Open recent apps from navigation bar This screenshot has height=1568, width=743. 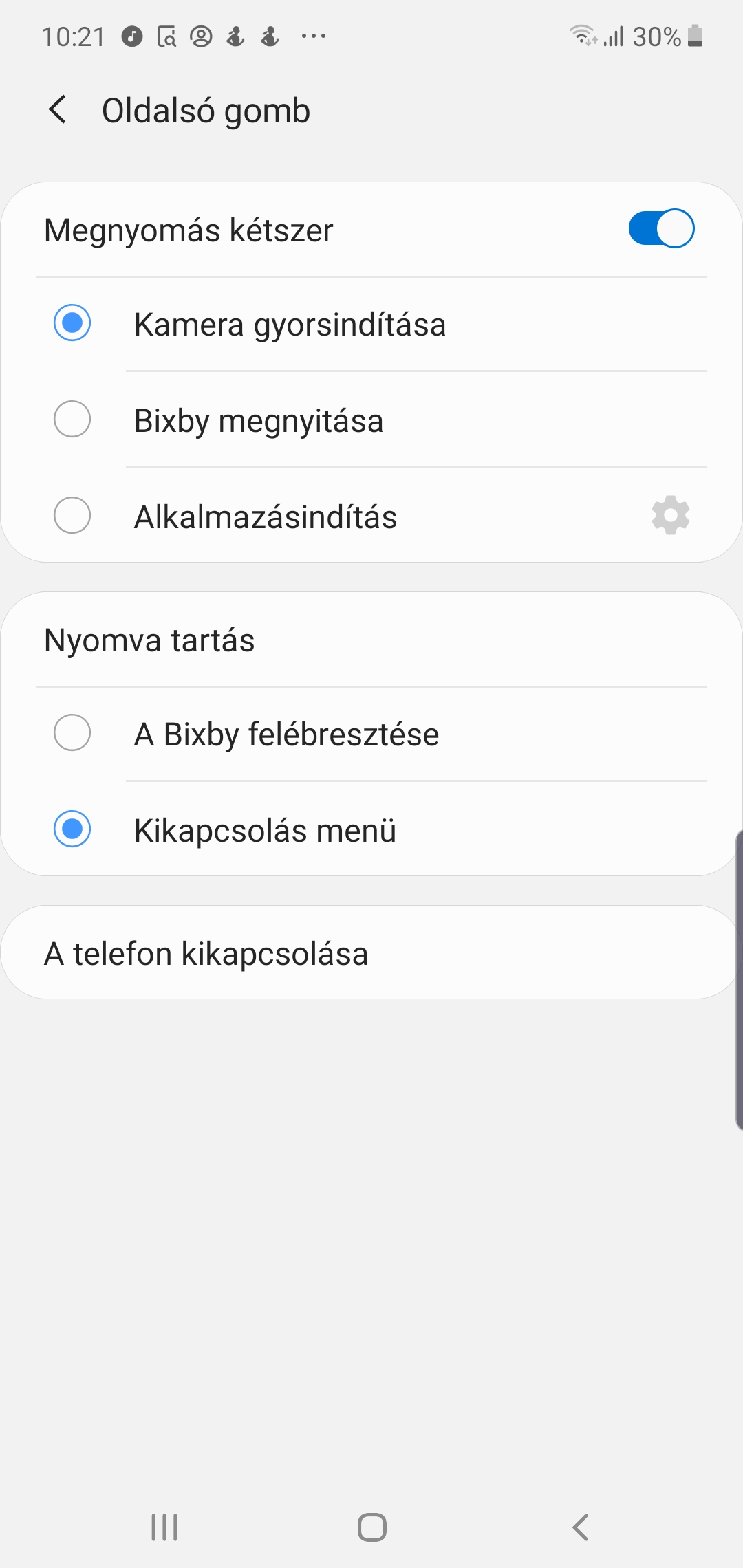click(164, 1527)
